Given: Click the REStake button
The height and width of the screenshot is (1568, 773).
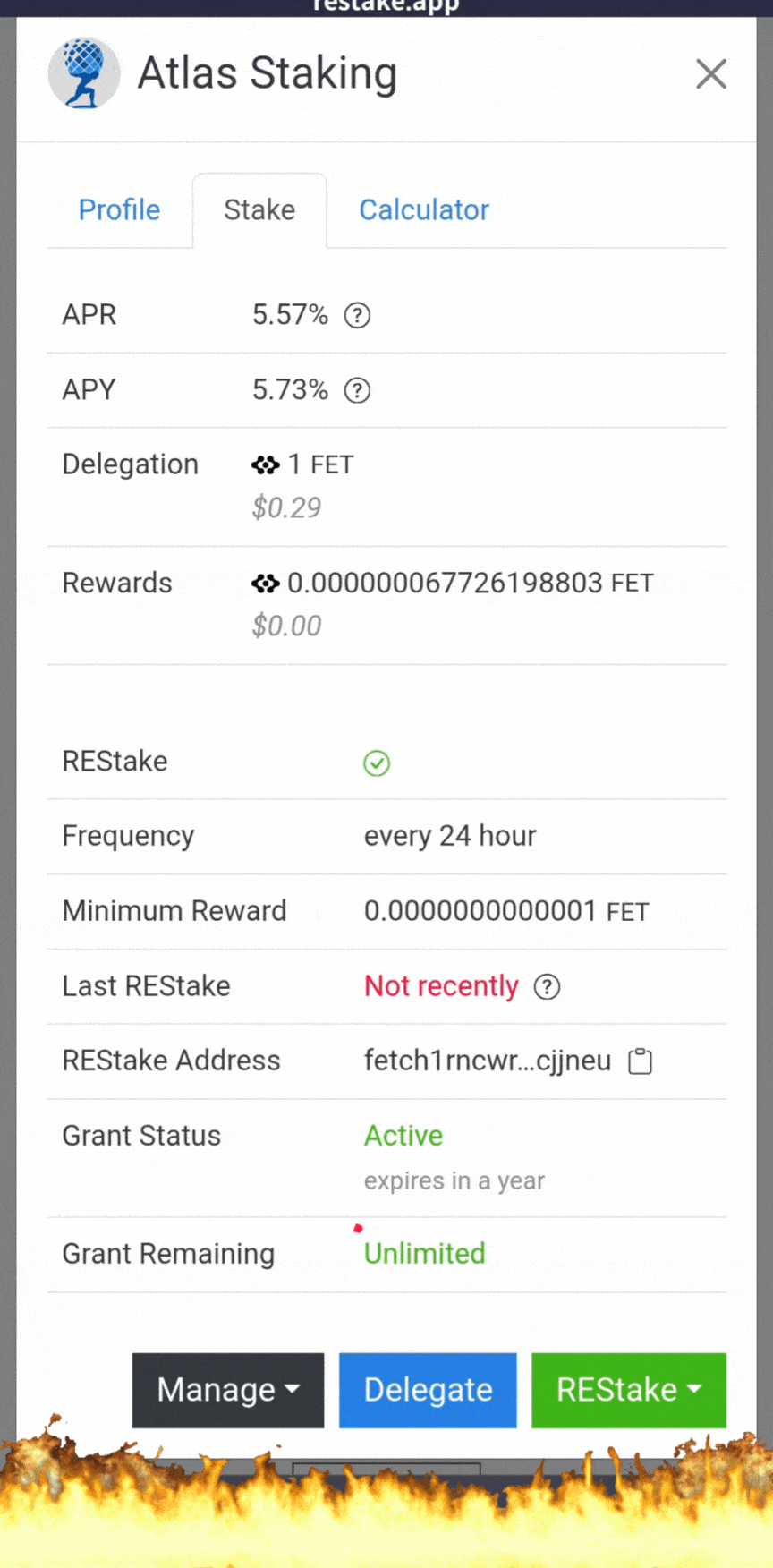Looking at the screenshot, I should tap(628, 1390).
